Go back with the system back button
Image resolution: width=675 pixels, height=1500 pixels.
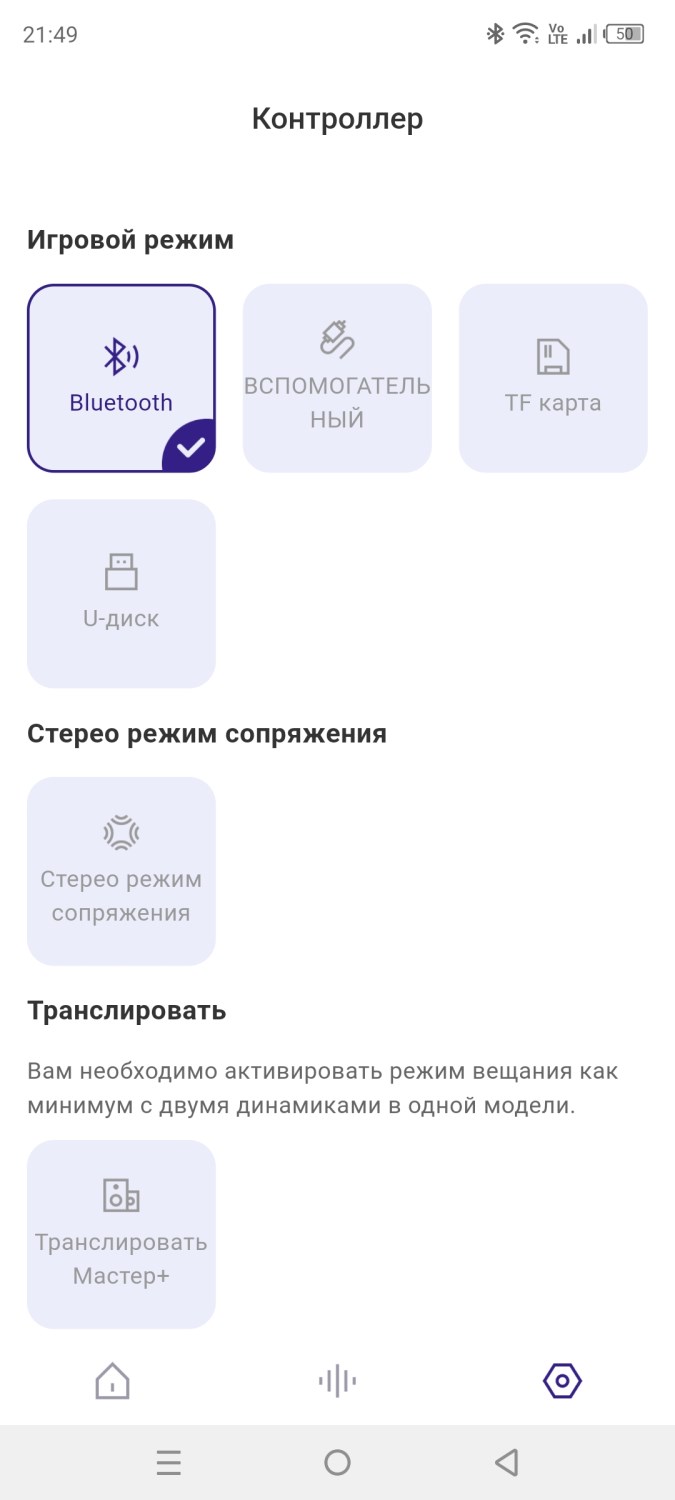pos(506,1463)
